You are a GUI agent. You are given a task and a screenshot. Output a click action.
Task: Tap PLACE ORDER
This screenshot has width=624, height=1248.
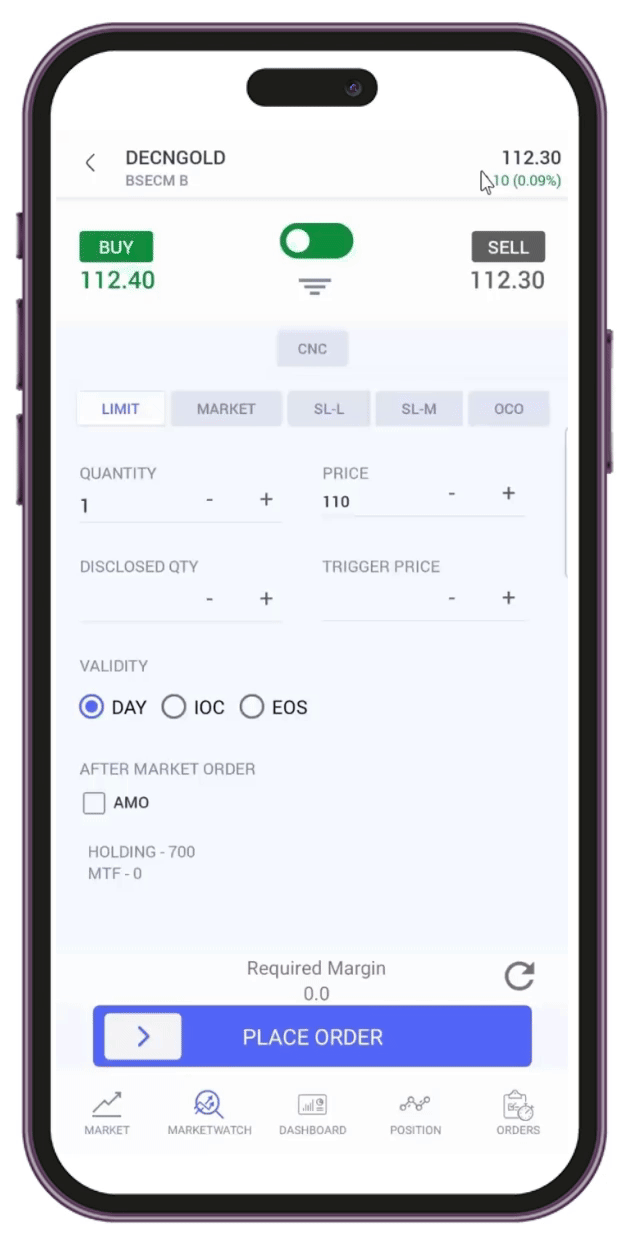click(312, 1037)
